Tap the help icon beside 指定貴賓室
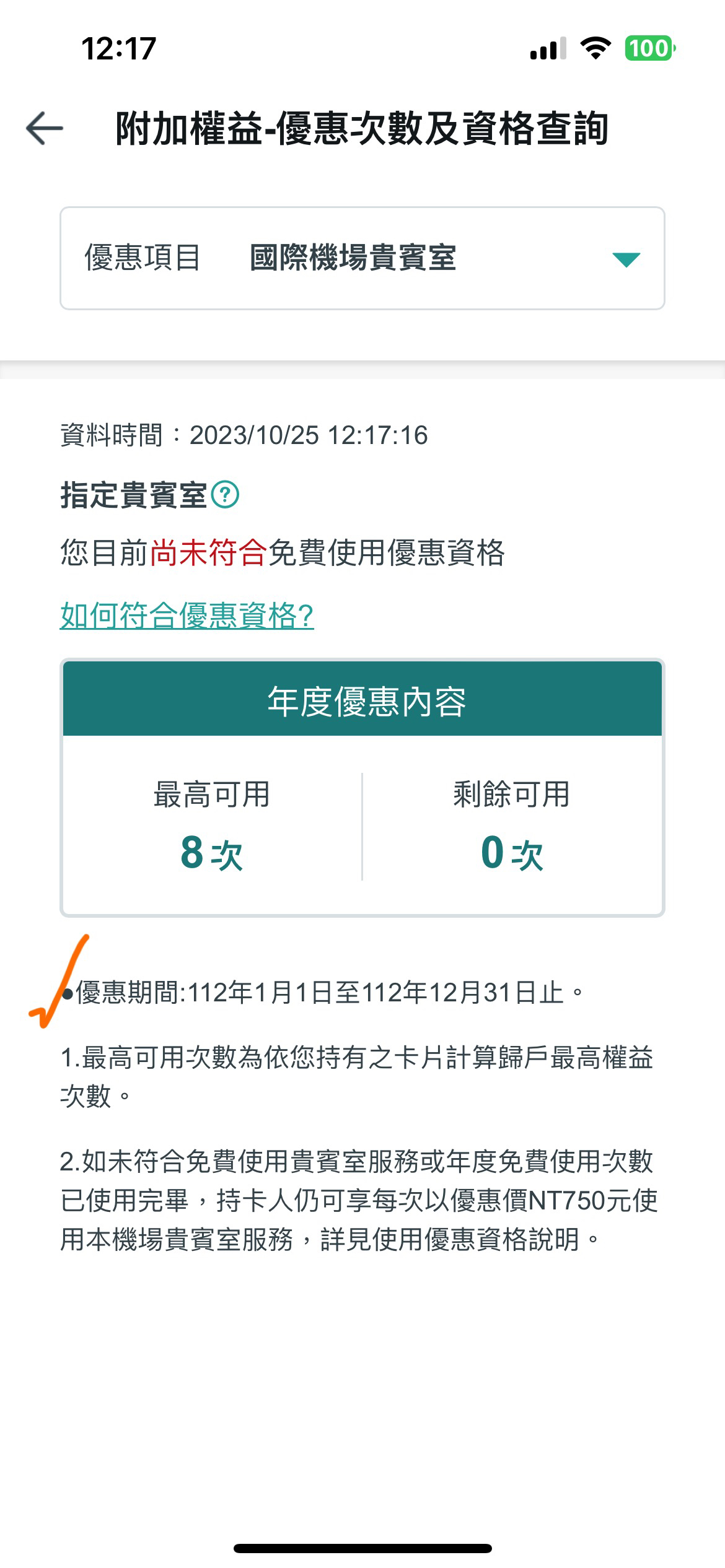Image resolution: width=725 pixels, height=1568 pixels. tap(226, 495)
